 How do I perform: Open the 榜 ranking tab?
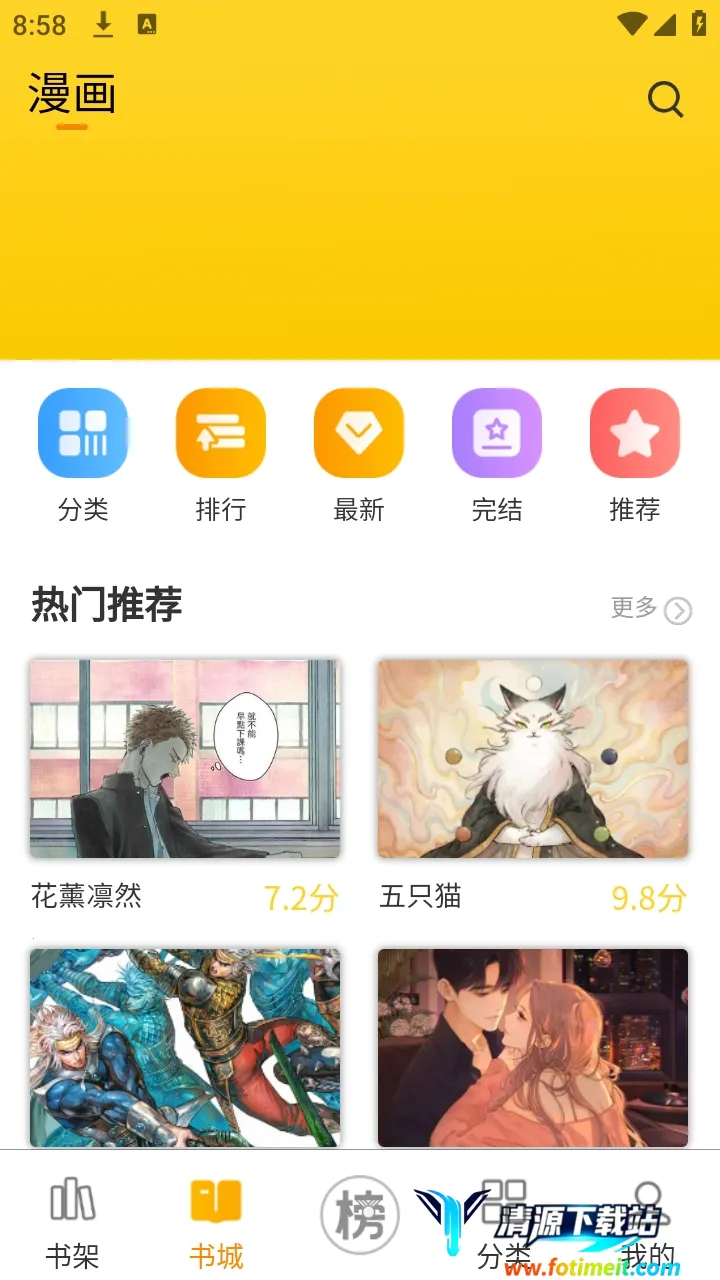(360, 1216)
